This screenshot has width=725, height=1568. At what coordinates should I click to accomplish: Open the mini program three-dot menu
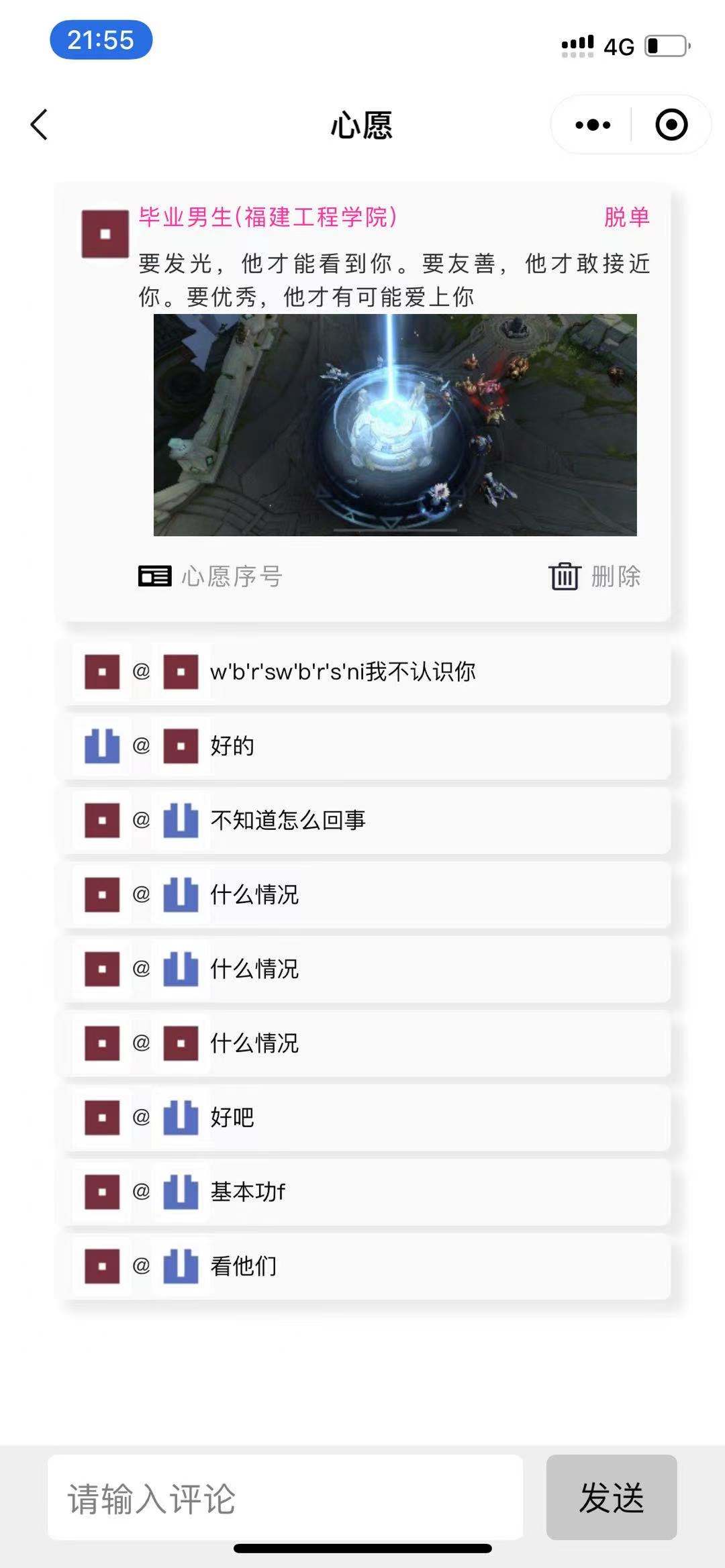pos(593,125)
